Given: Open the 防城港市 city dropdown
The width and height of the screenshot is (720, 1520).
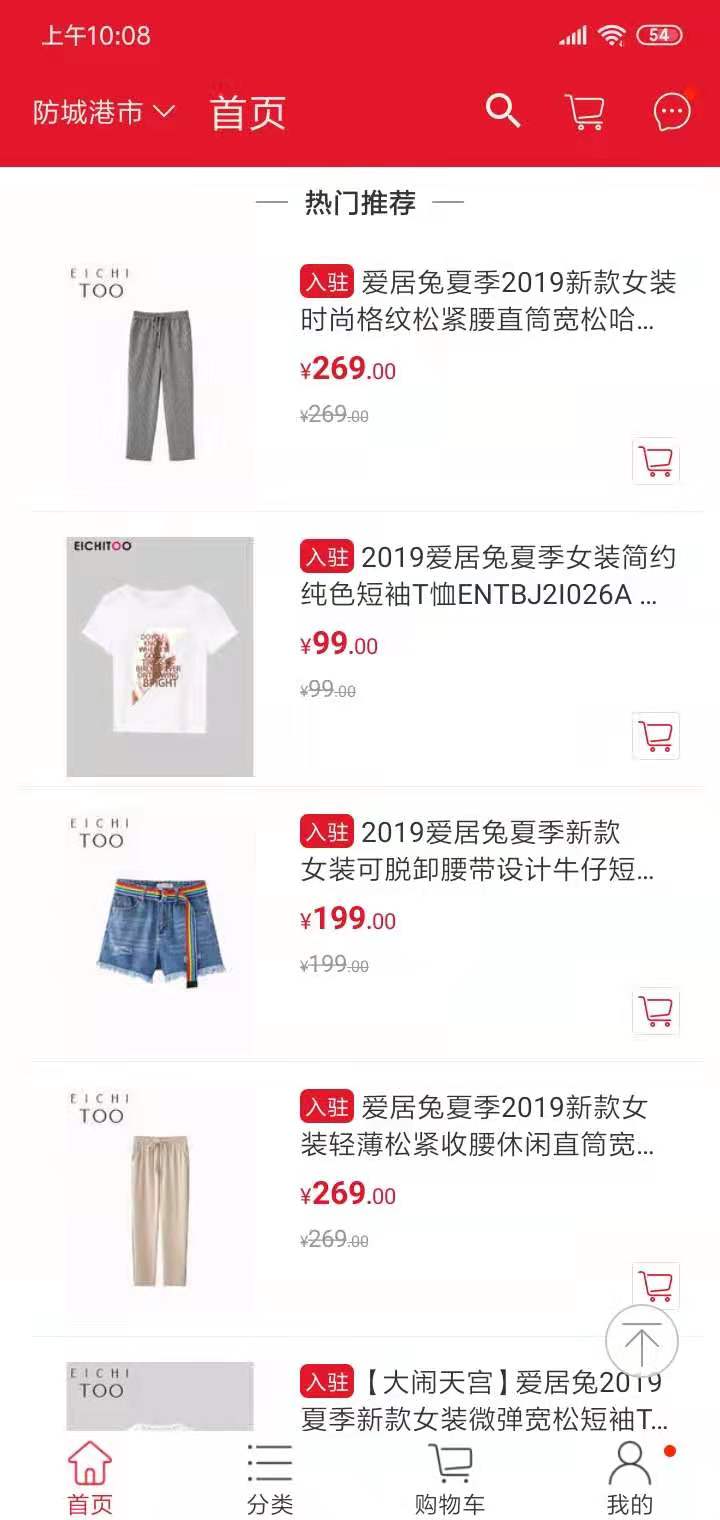Looking at the screenshot, I should tap(103, 112).
